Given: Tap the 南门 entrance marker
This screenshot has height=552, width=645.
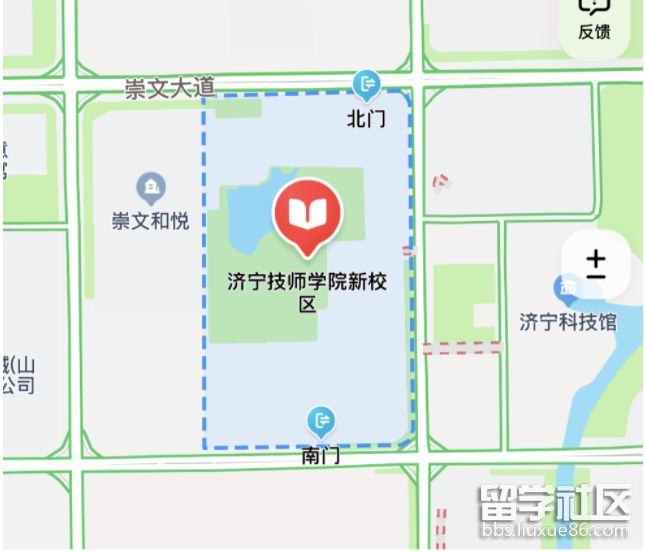Looking at the screenshot, I should [x=322, y=421].
